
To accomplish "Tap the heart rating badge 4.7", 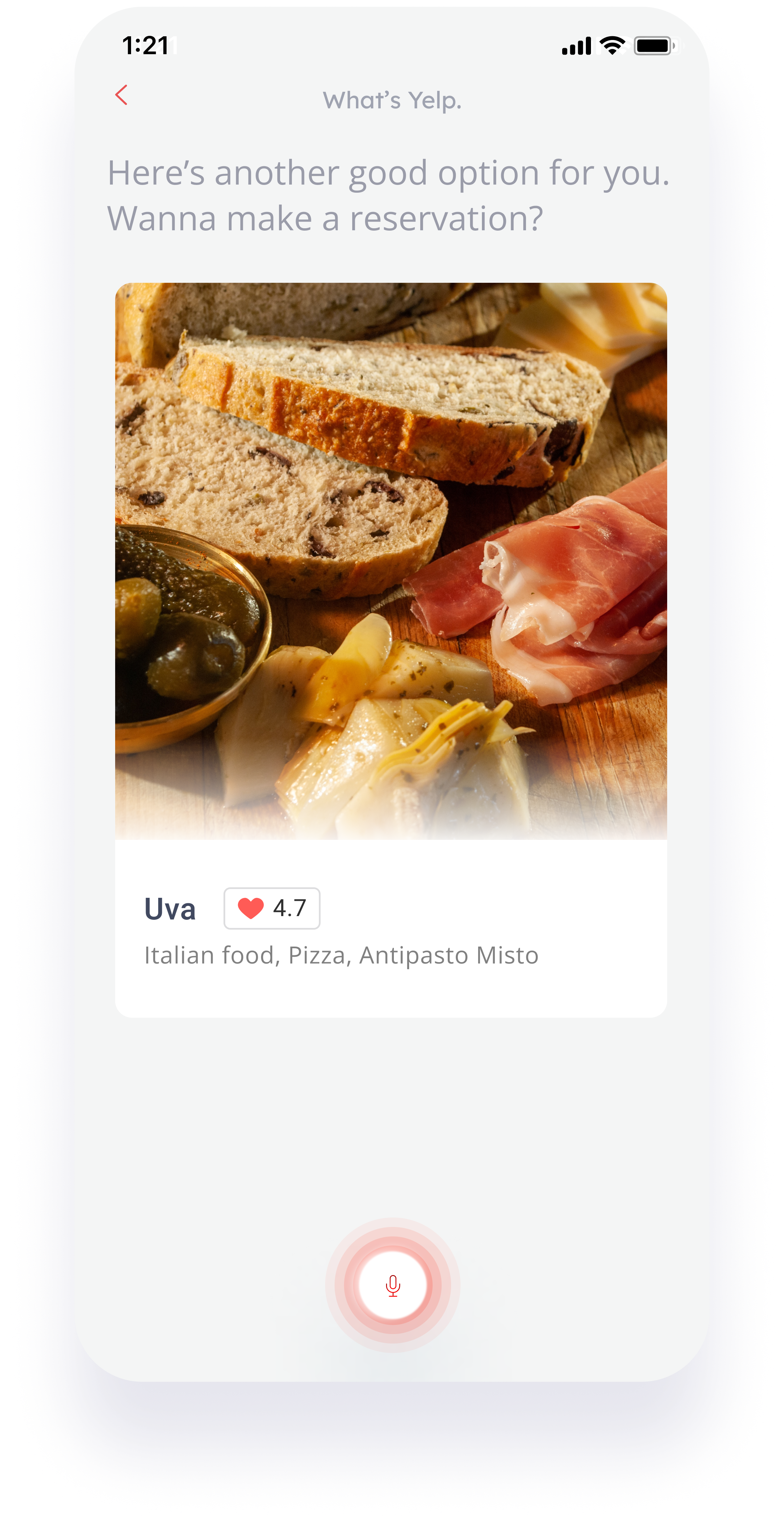I will [272, 908].
